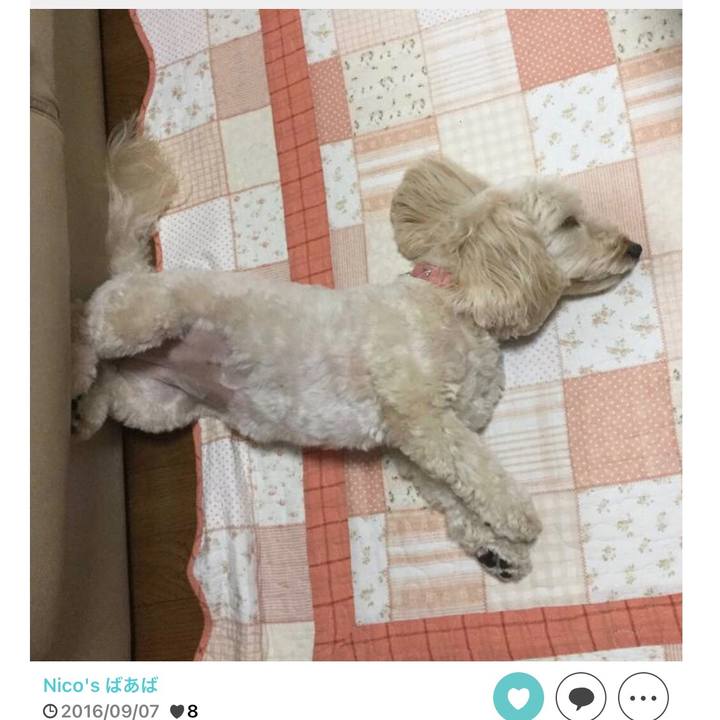
Task: Like this dog photo post
Action: pos(518,698)
